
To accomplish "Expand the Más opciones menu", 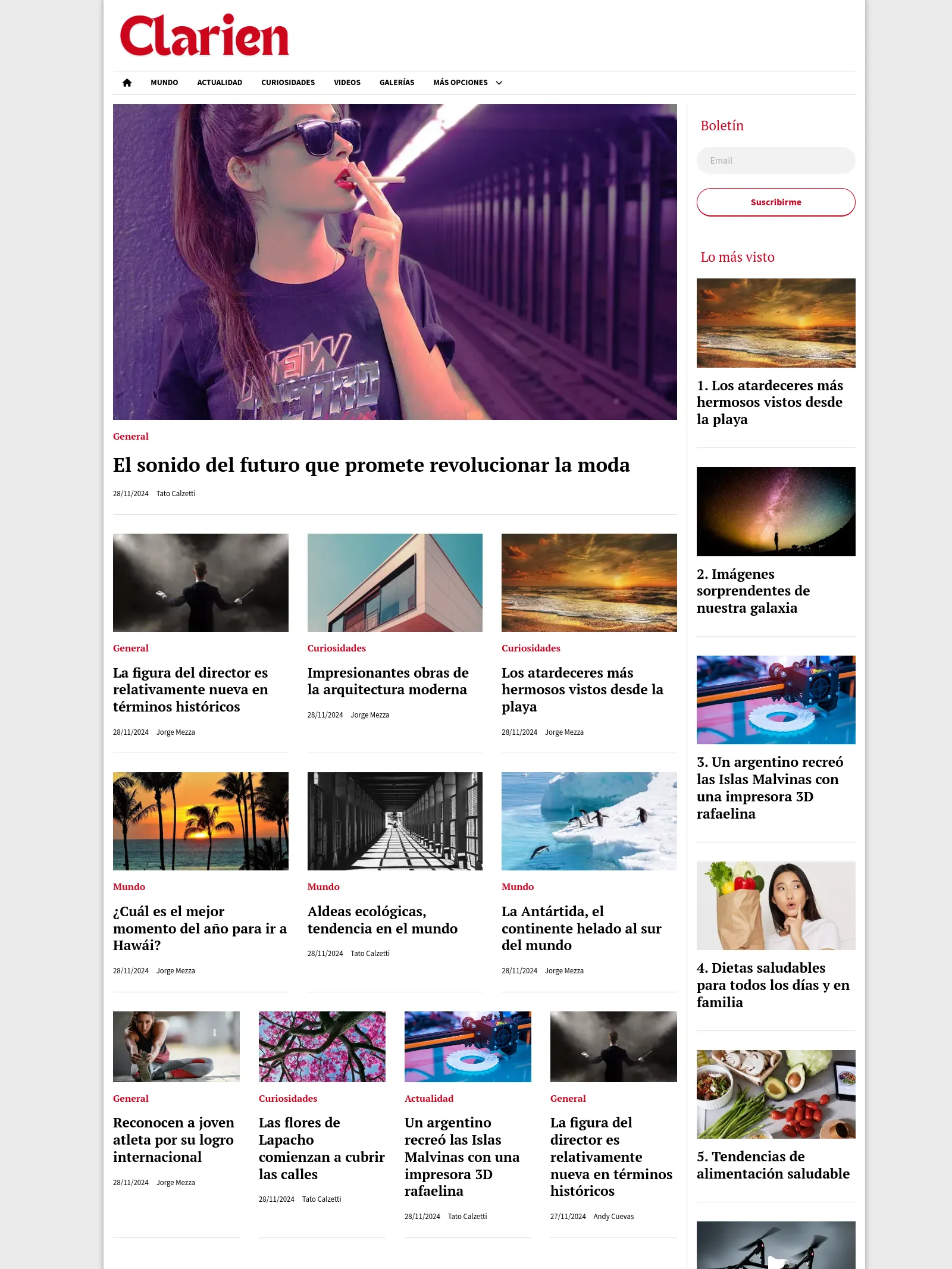I will (x=468, y=83).
